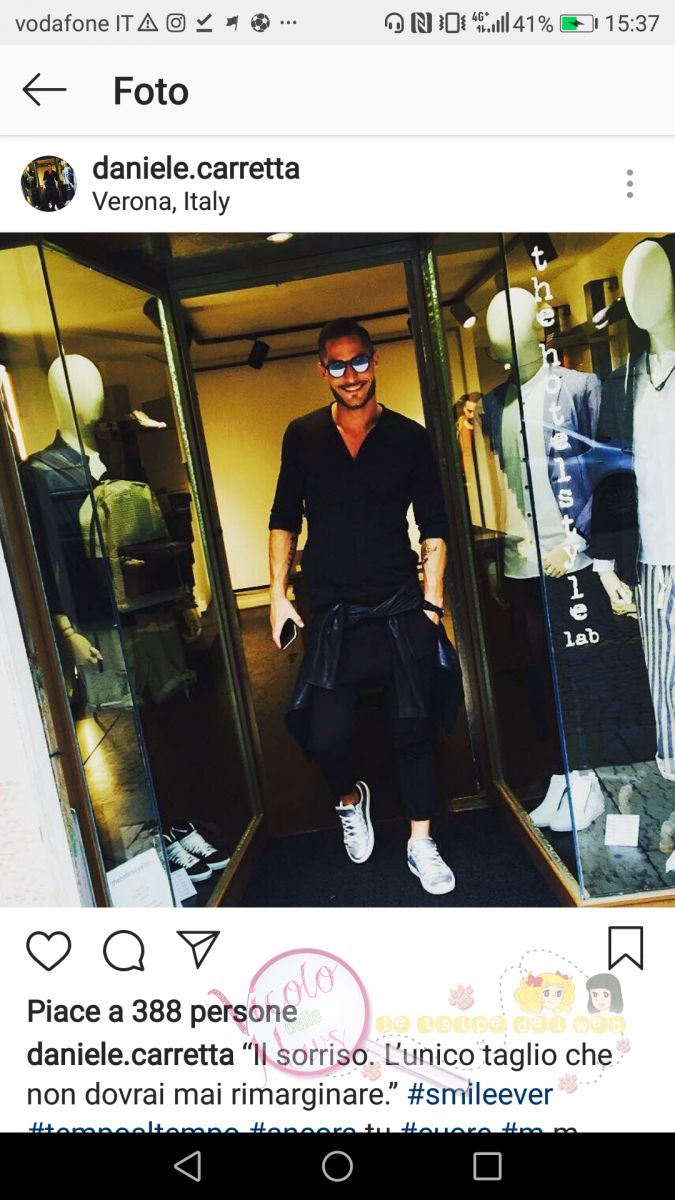The width and height of the screenshot is (675, 1200).
Task: Open recent apps from the navigation bar
Action: click(487, 1166)
